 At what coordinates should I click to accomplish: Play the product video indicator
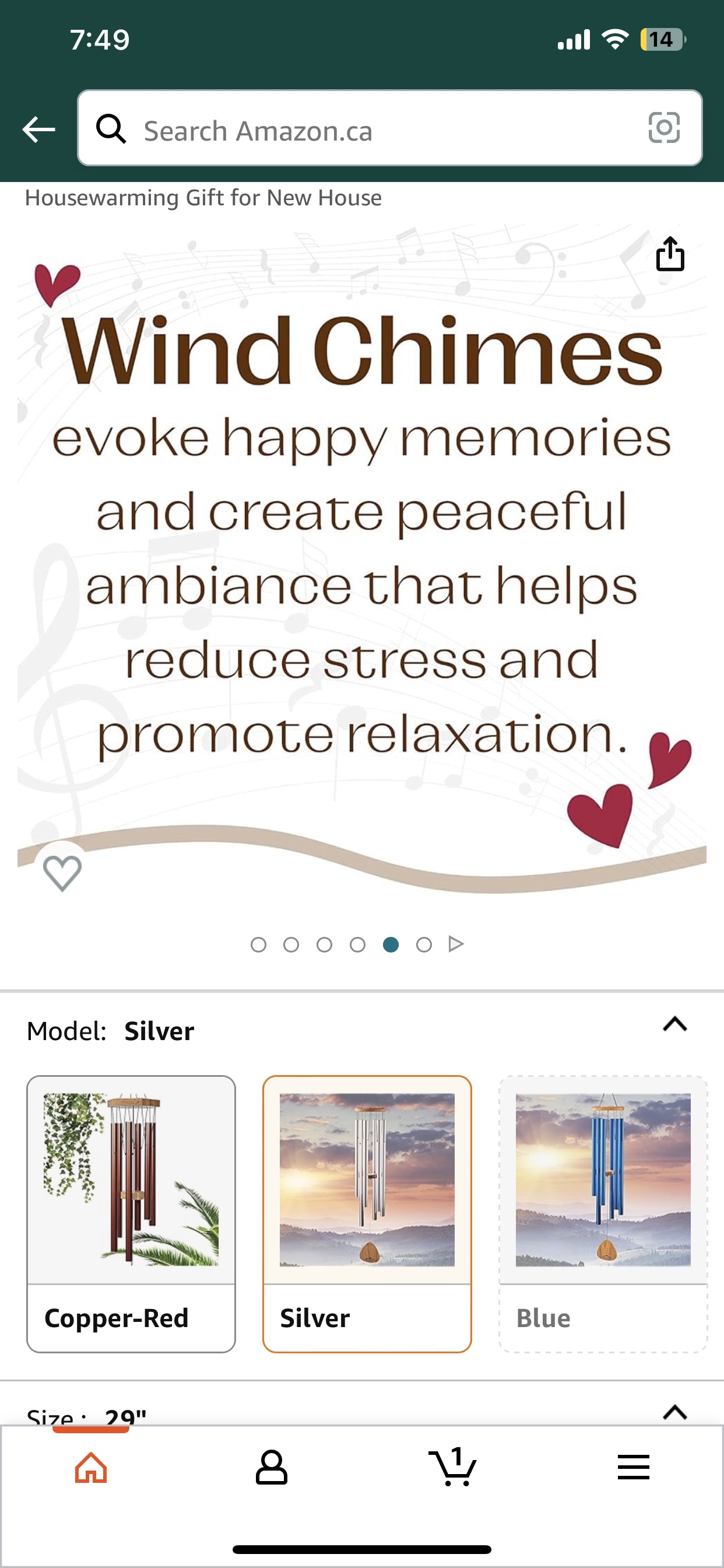click(x=456, y=944)
